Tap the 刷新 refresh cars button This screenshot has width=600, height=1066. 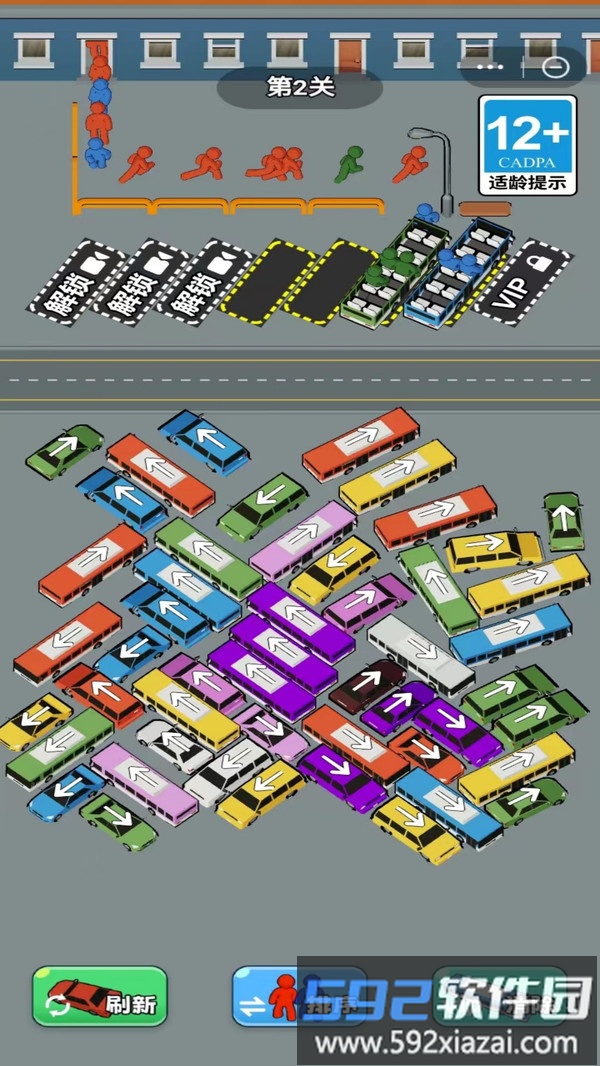point(99,996)
